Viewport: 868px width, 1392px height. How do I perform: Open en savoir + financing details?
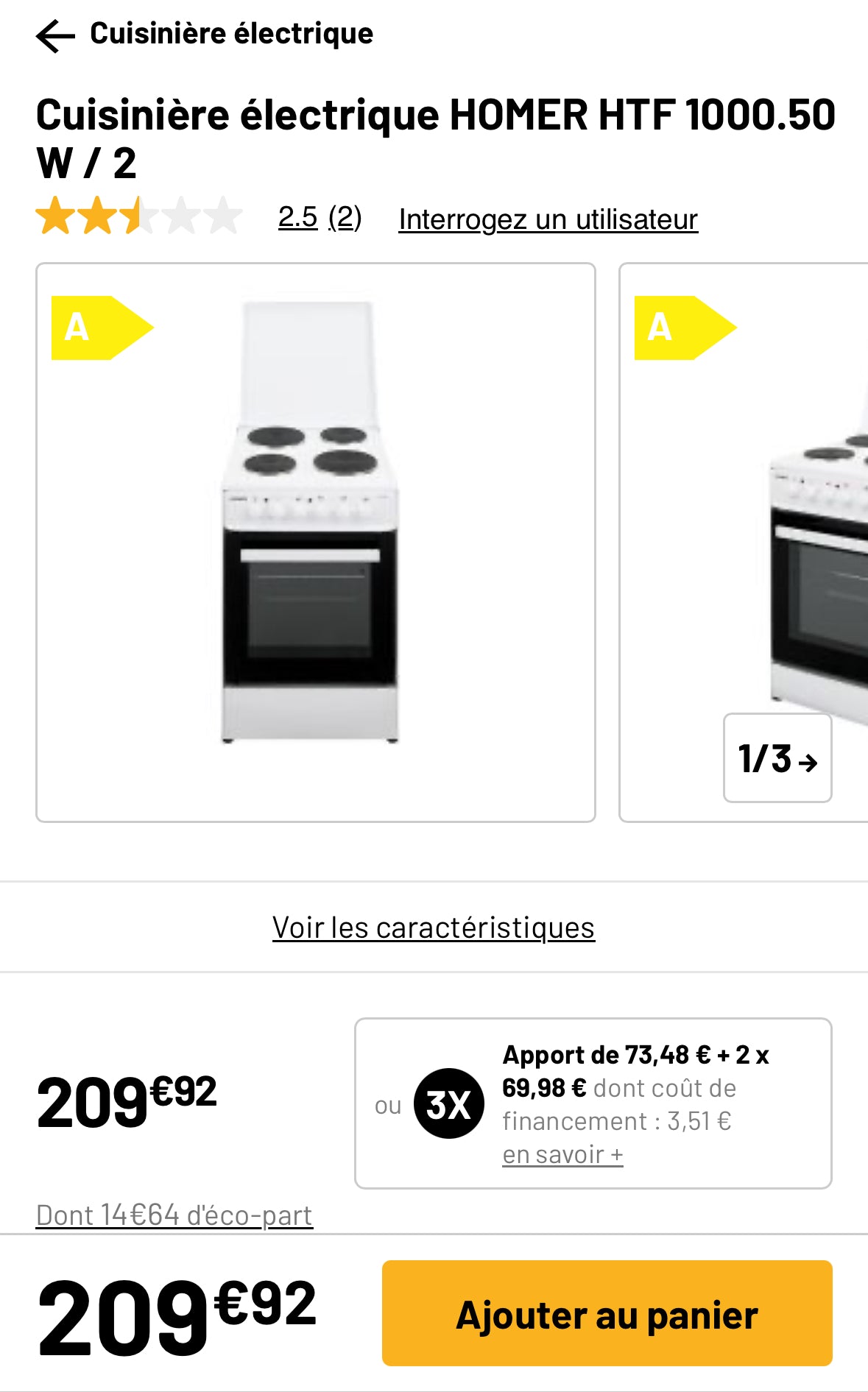pos(562,1153)
